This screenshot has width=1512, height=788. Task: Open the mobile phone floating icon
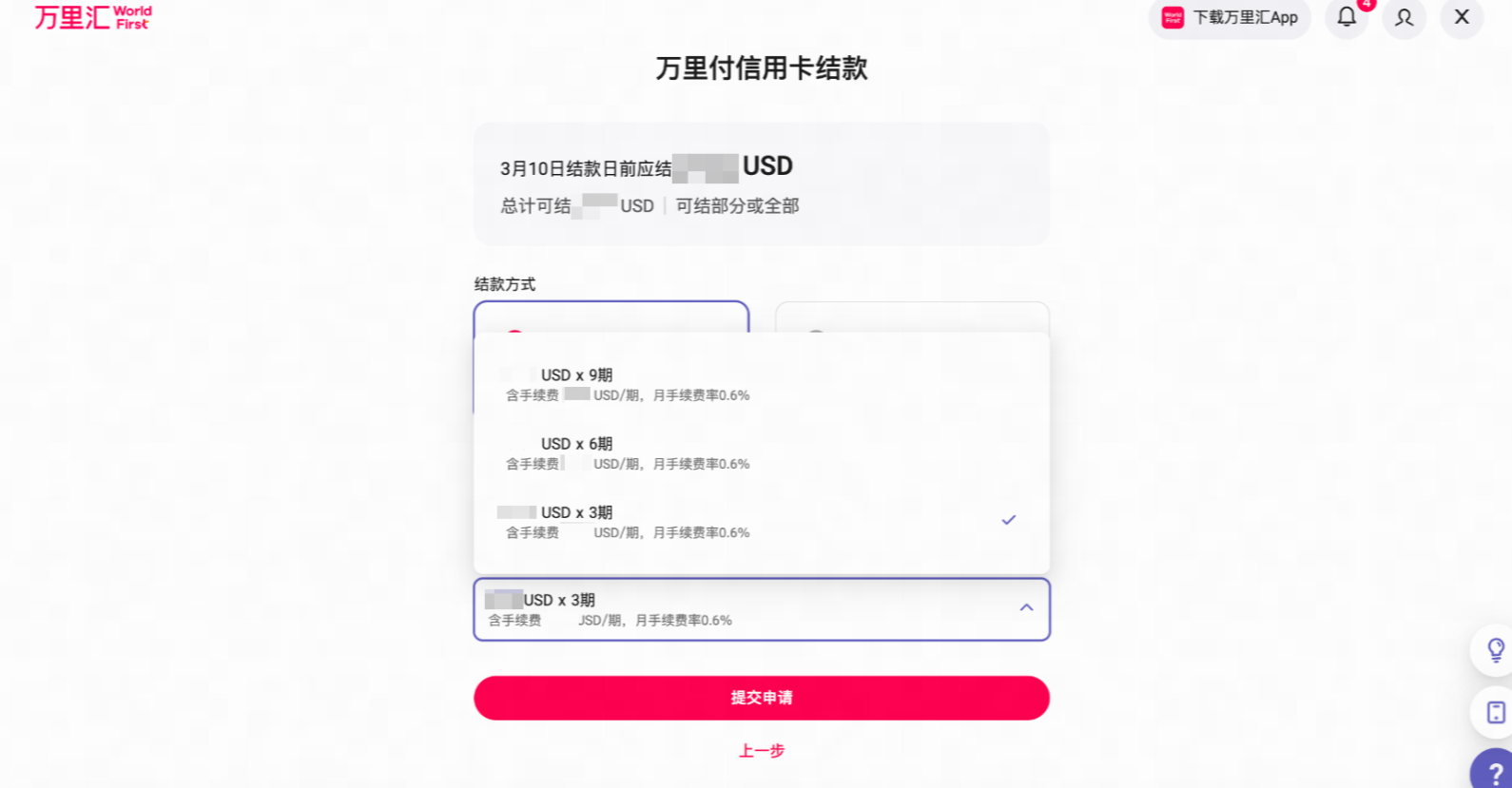coord(1495,712)
